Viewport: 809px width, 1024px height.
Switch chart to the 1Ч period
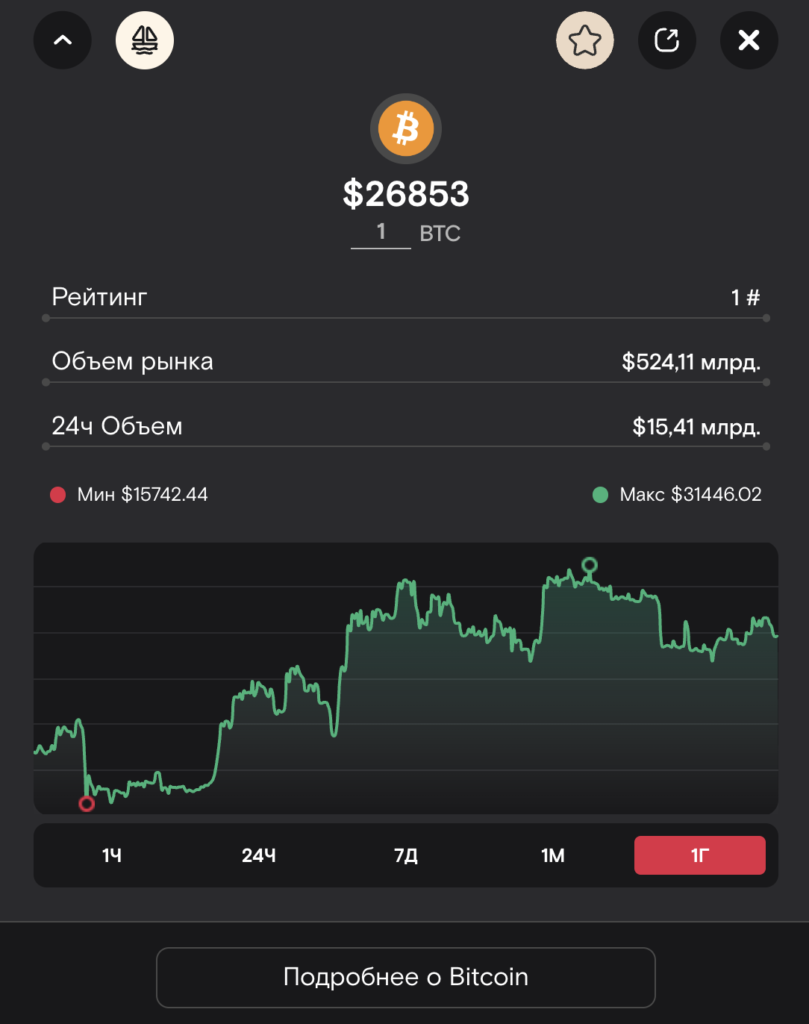tap(112, 856)
